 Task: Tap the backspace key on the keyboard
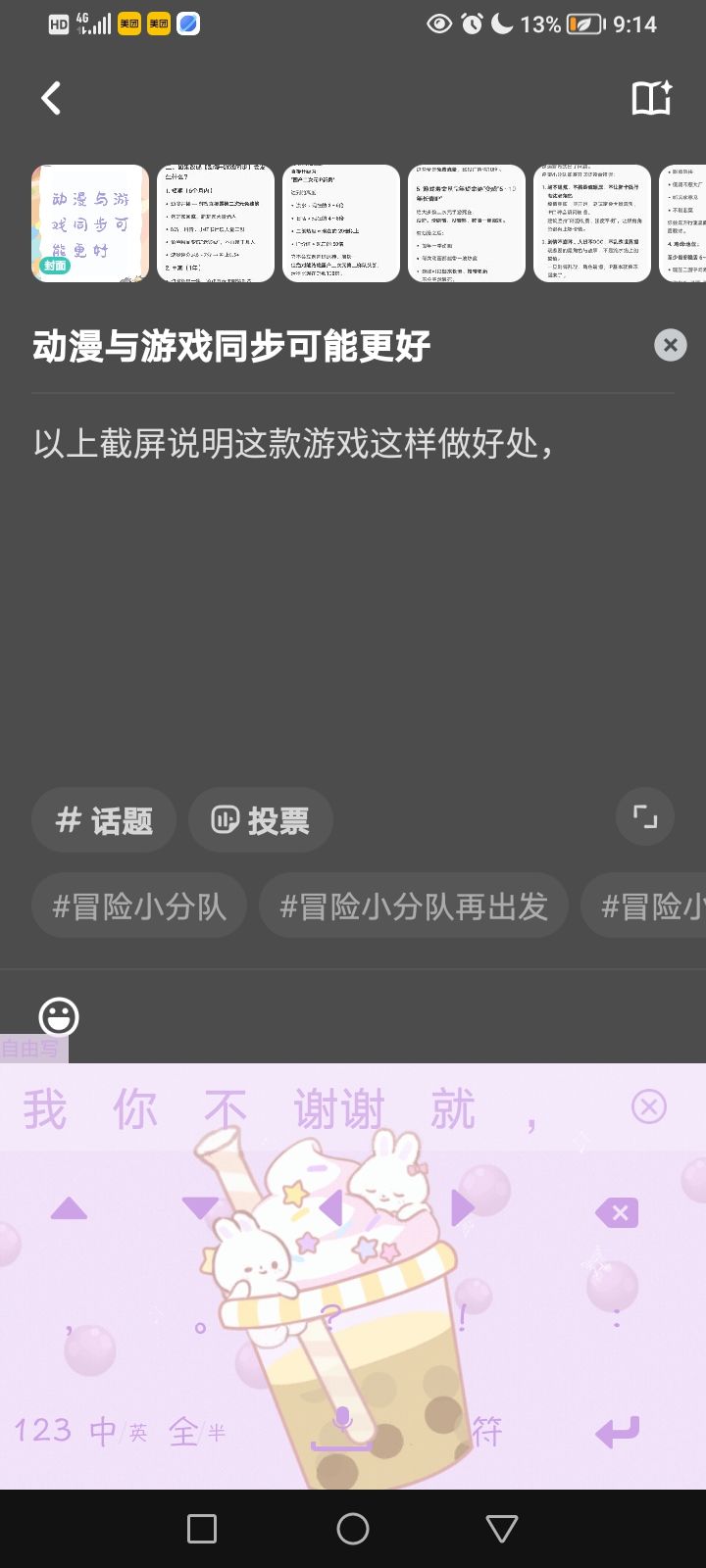point(617,1212)
